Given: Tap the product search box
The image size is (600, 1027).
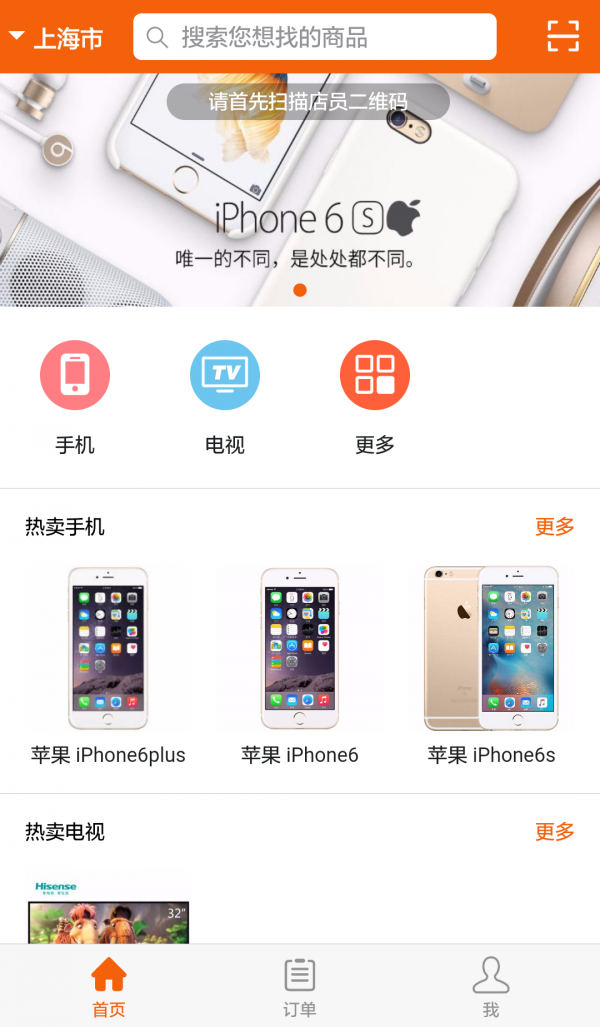Looking at the screenshot, I should click(314, 37).
